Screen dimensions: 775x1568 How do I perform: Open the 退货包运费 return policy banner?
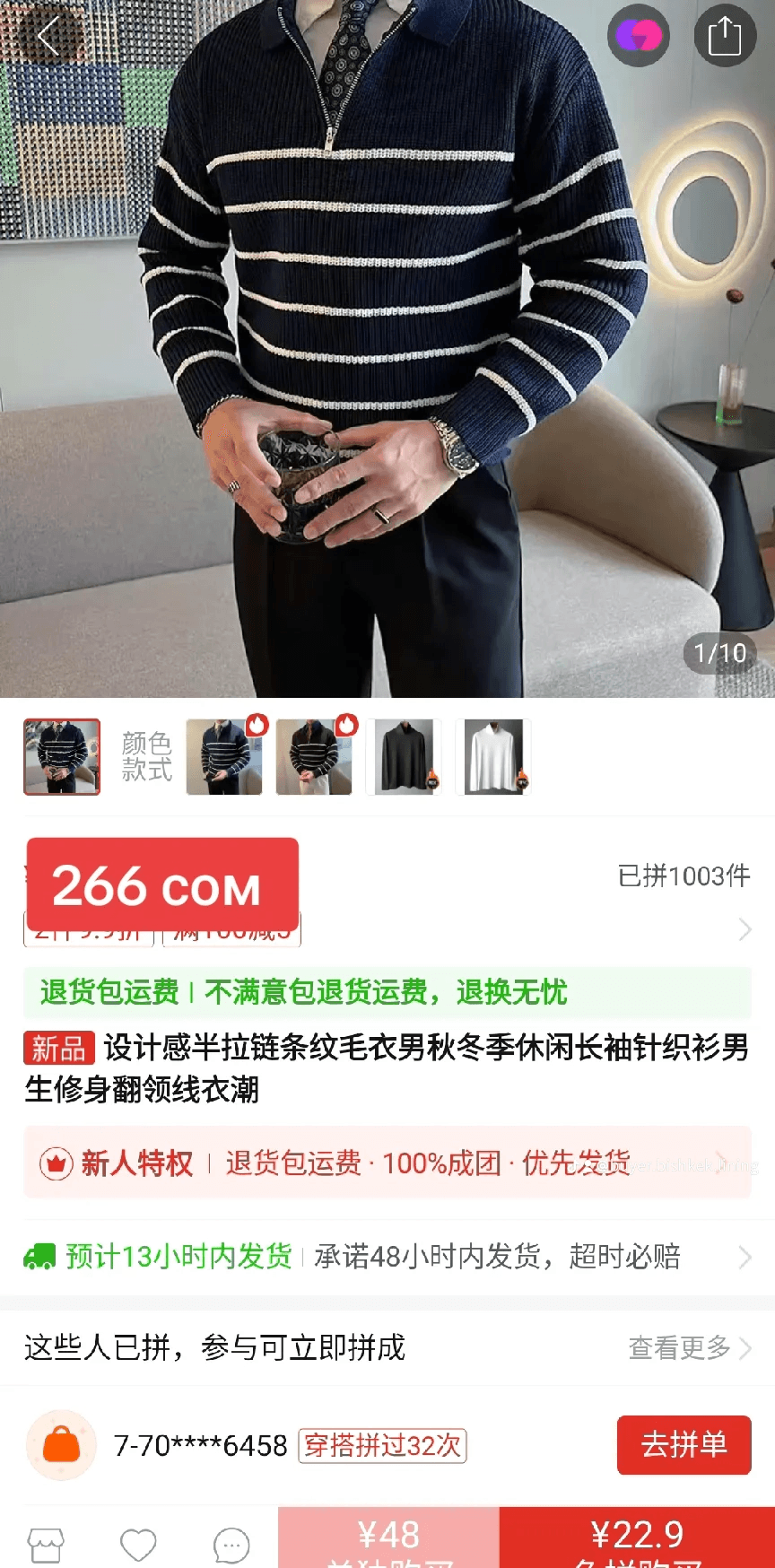tap(387, 992)
